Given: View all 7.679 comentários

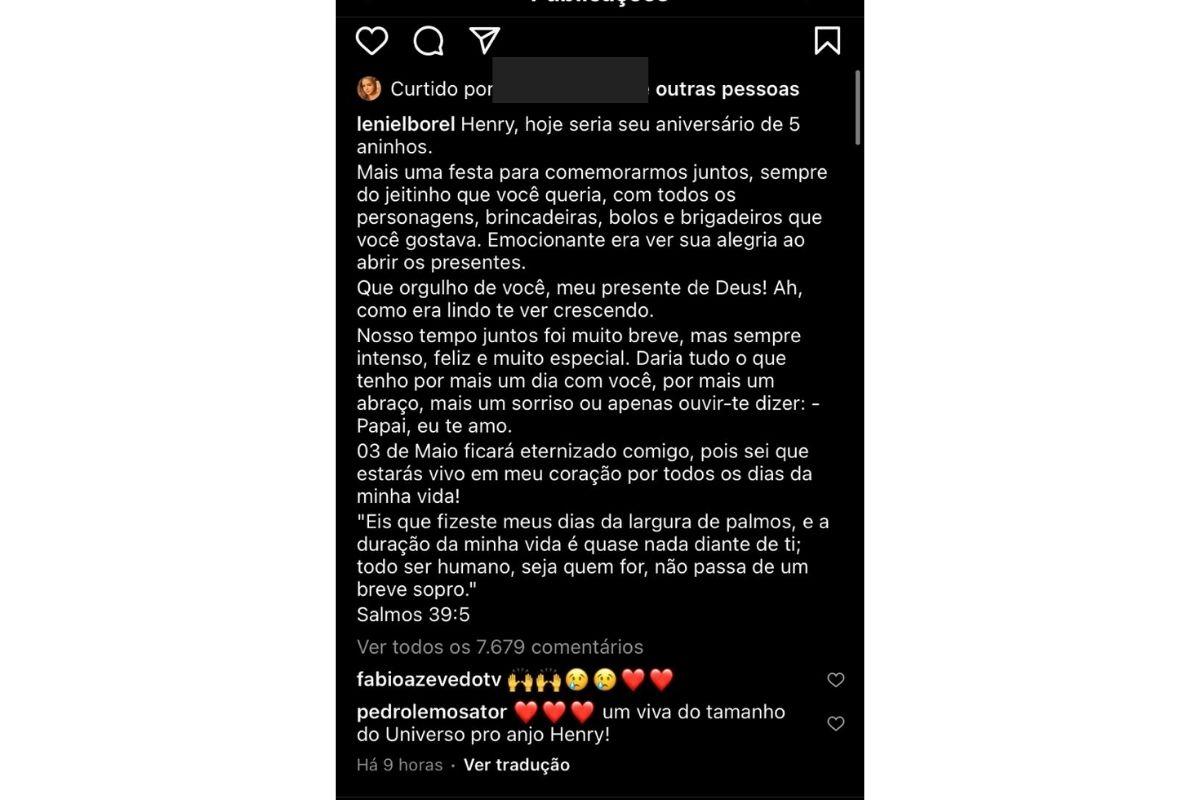Looking at the screenshot, I should tap(500, 647).
